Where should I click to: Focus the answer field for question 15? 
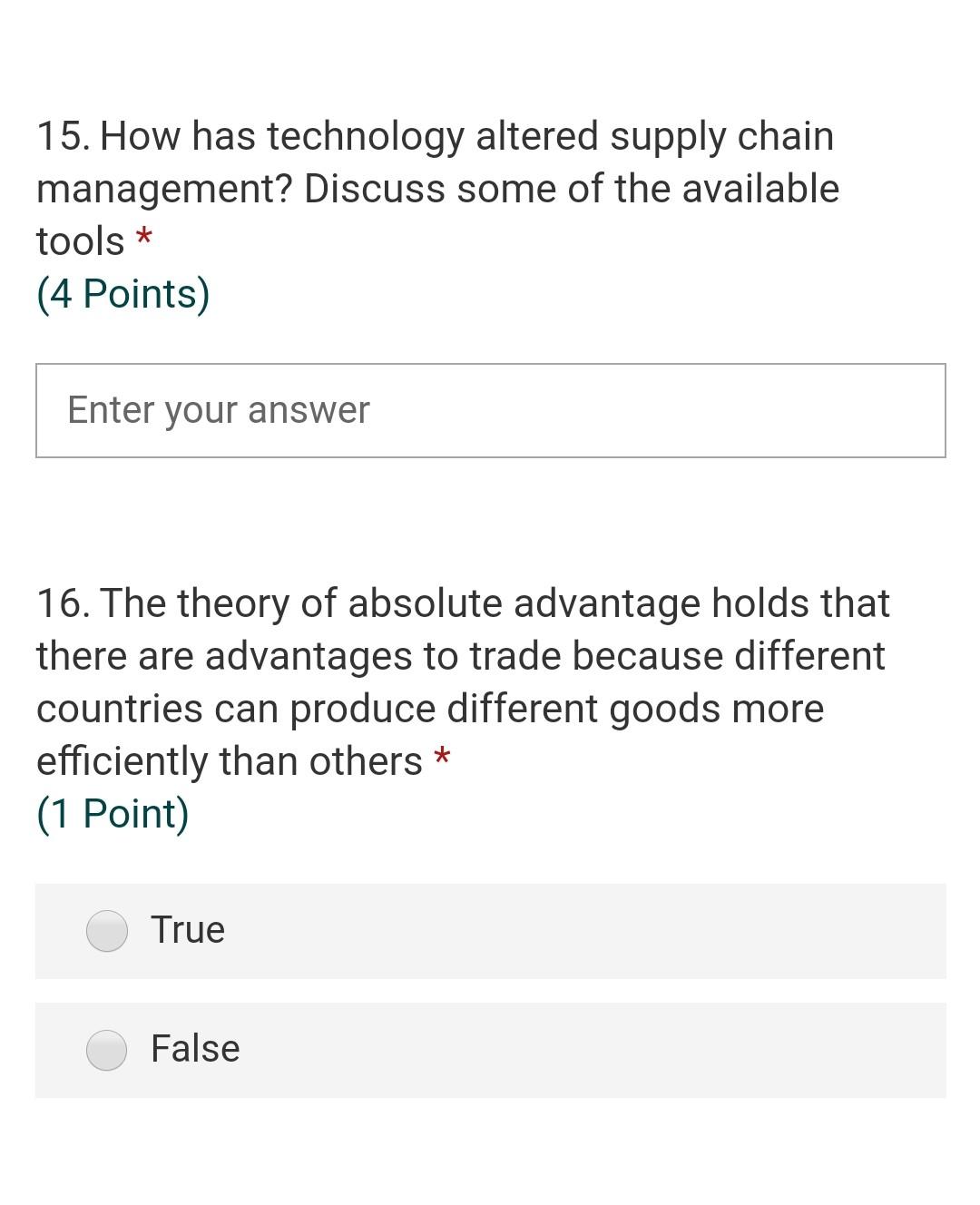coord(490,410)
